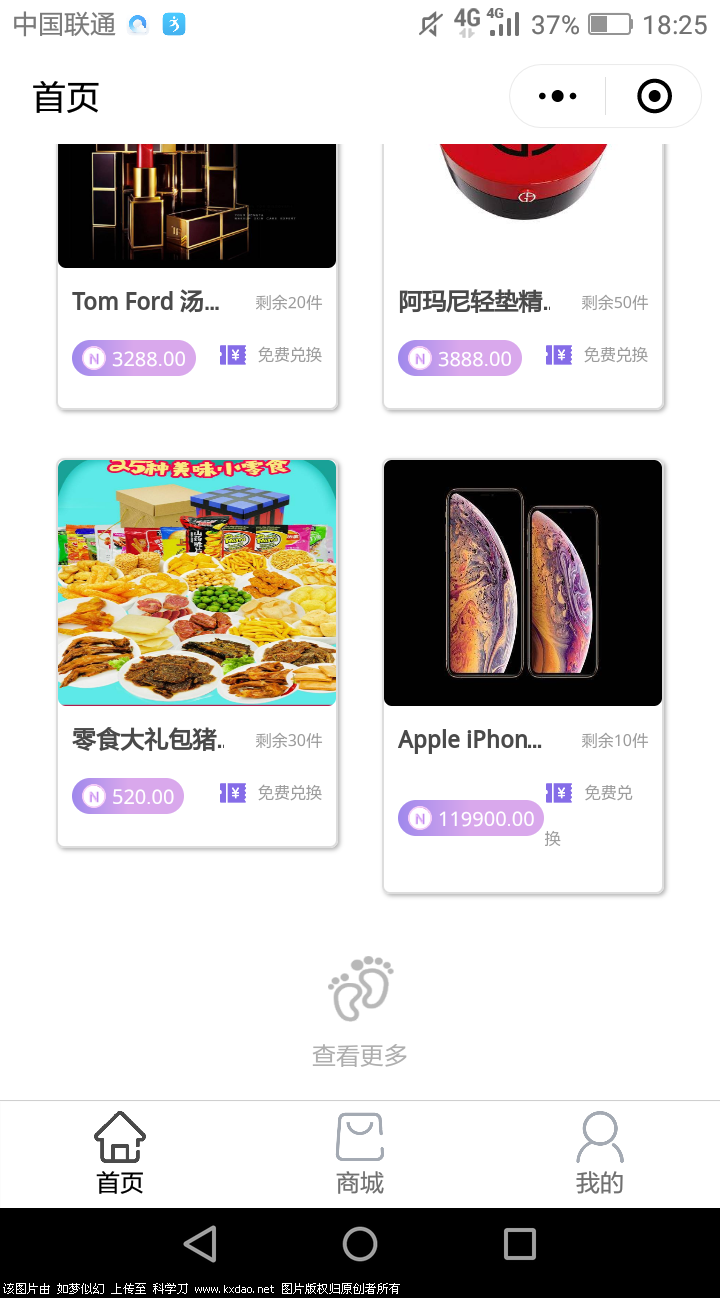Select the 首页 home icon in bottom bar

click(119, 1137)
